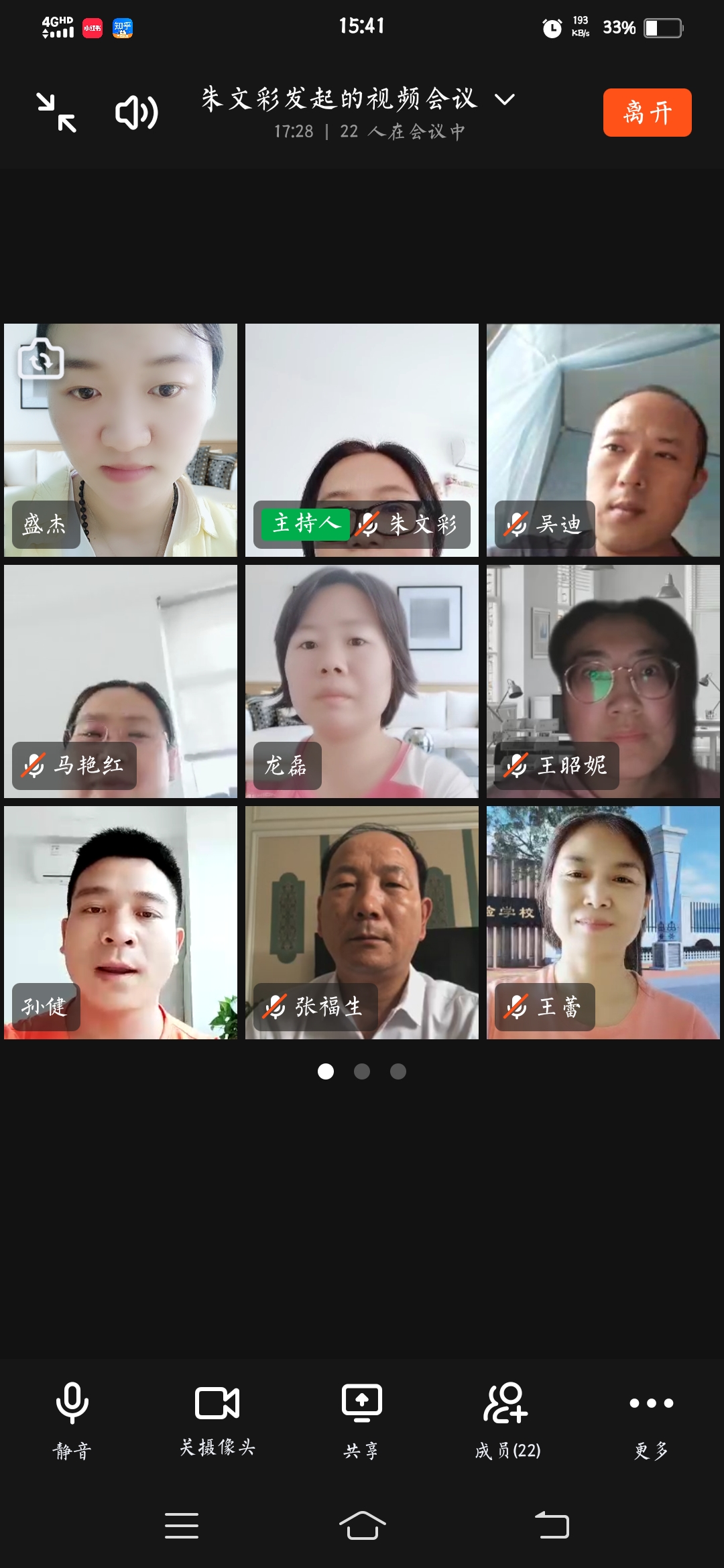Tap the system back button
The width and height of the screenshot is (724, 1568).
[552, 1525]
